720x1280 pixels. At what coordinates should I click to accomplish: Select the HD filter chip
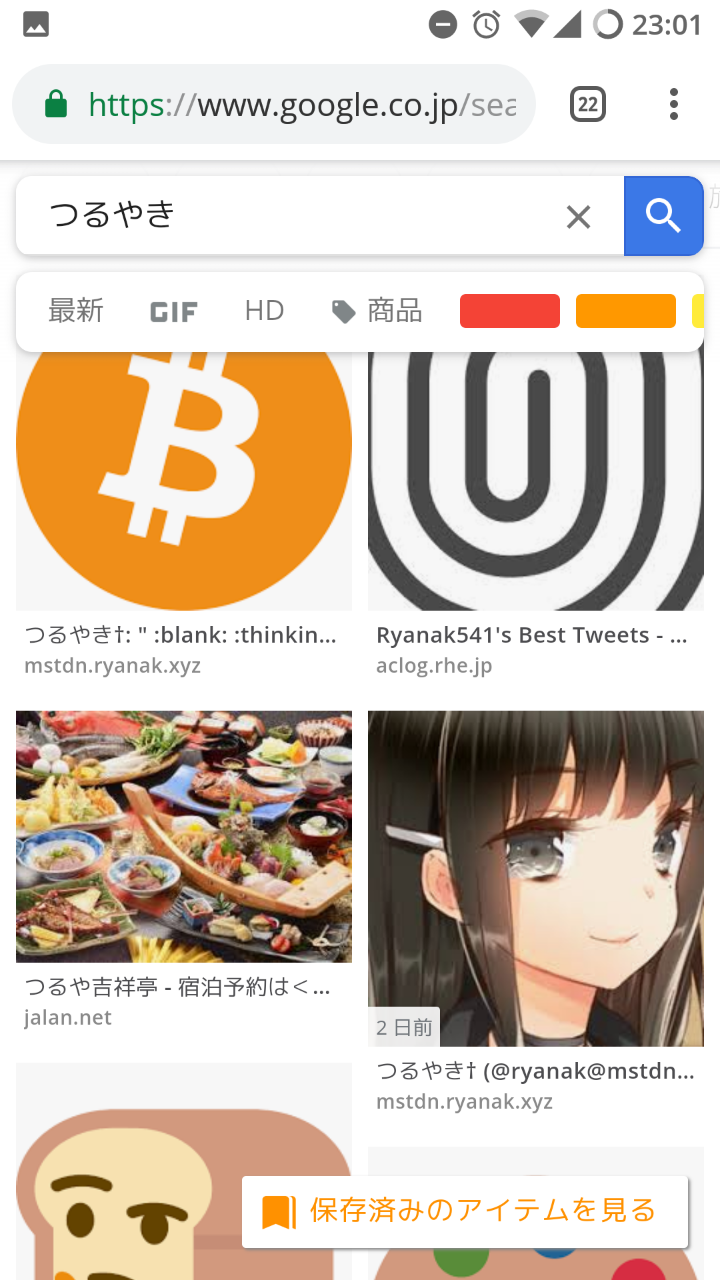[x=265, y=311]
